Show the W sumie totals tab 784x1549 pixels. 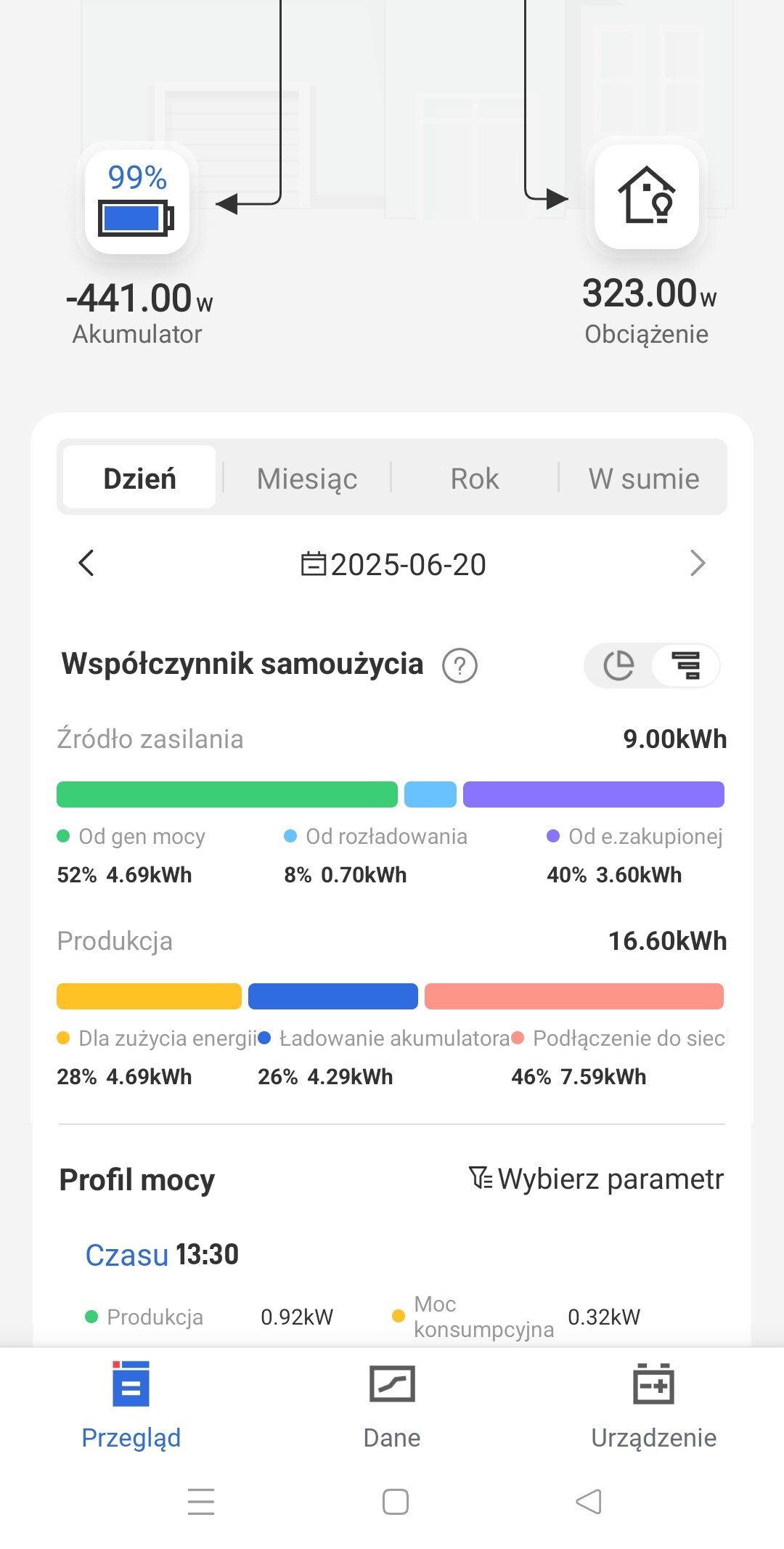(x=643, y=479)
